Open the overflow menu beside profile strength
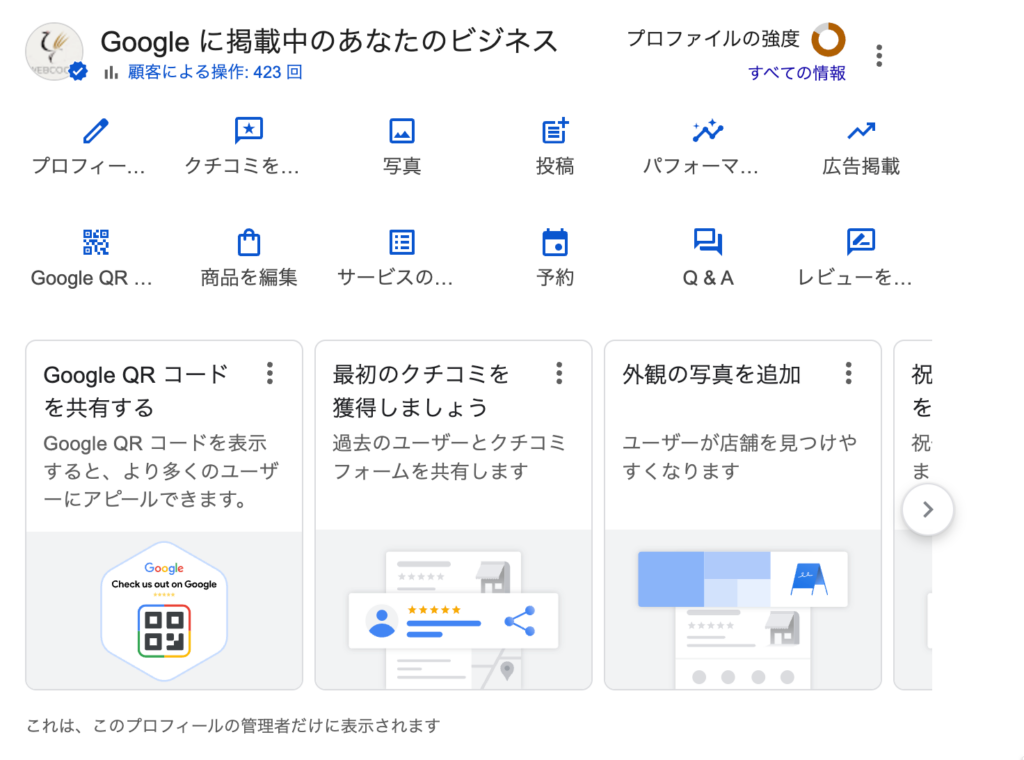Image resolution: width=1024 pixels, height=760 pixels. pos(878,56)
